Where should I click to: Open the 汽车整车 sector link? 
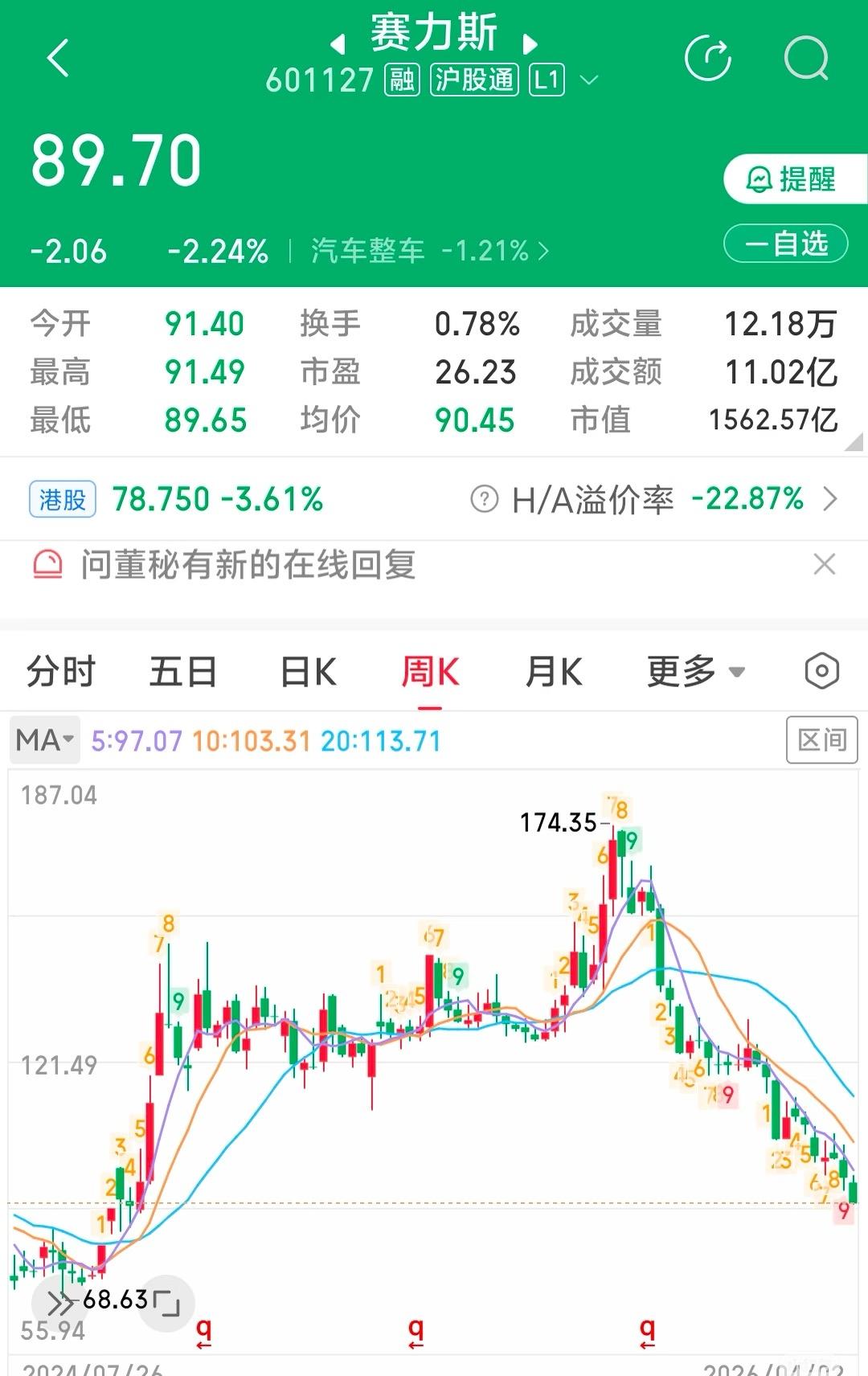coord(368,251)
